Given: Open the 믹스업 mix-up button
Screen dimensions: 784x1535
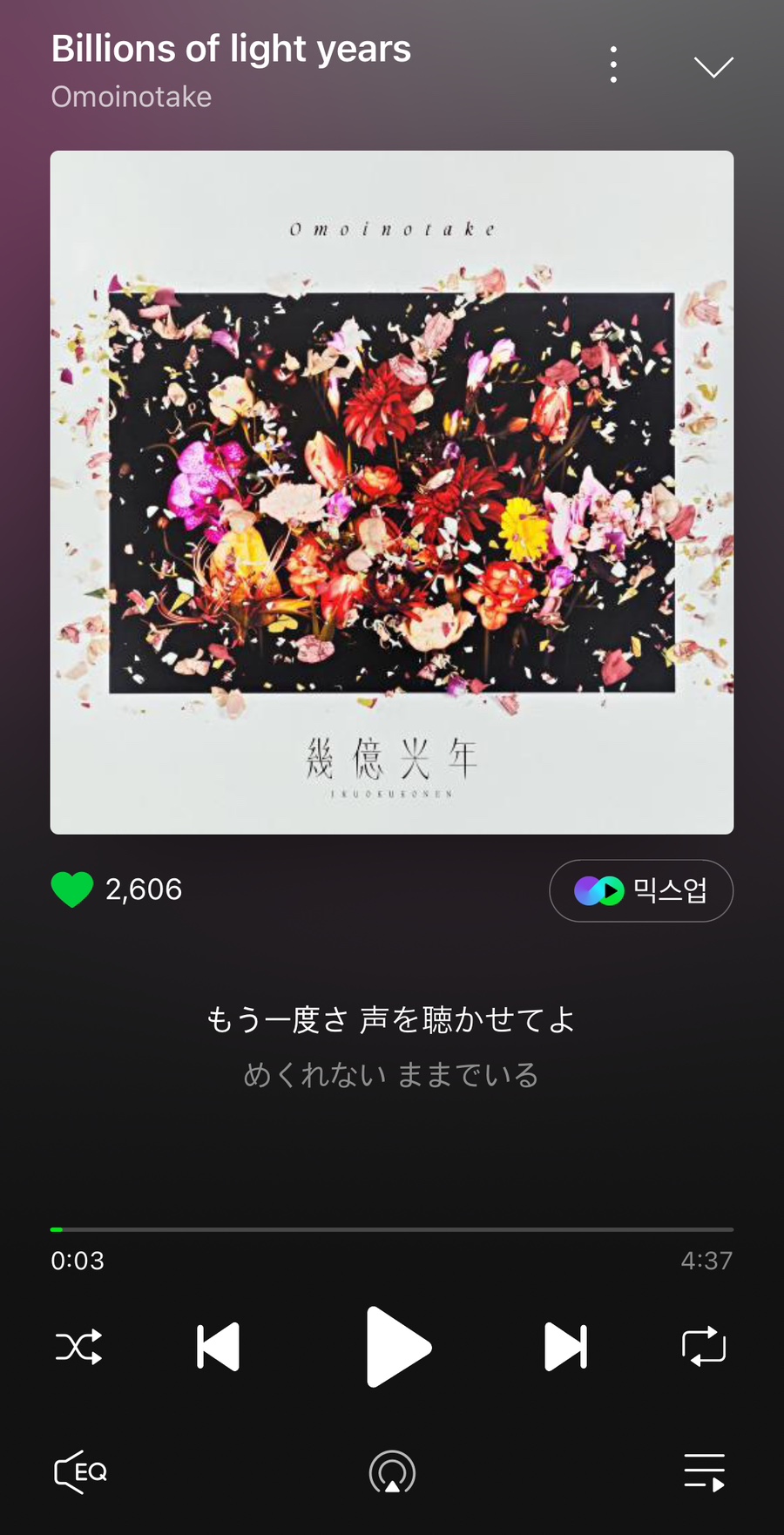Looking at the screenshot, I should pyautogui.click(x=641, y=890).
